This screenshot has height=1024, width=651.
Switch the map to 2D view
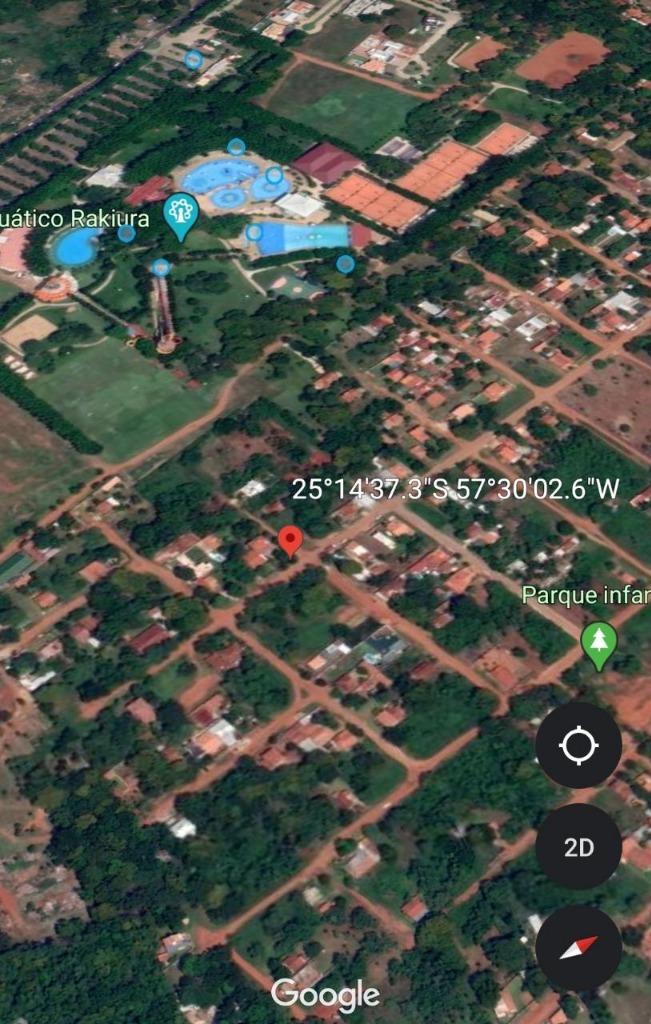[578, 848]
